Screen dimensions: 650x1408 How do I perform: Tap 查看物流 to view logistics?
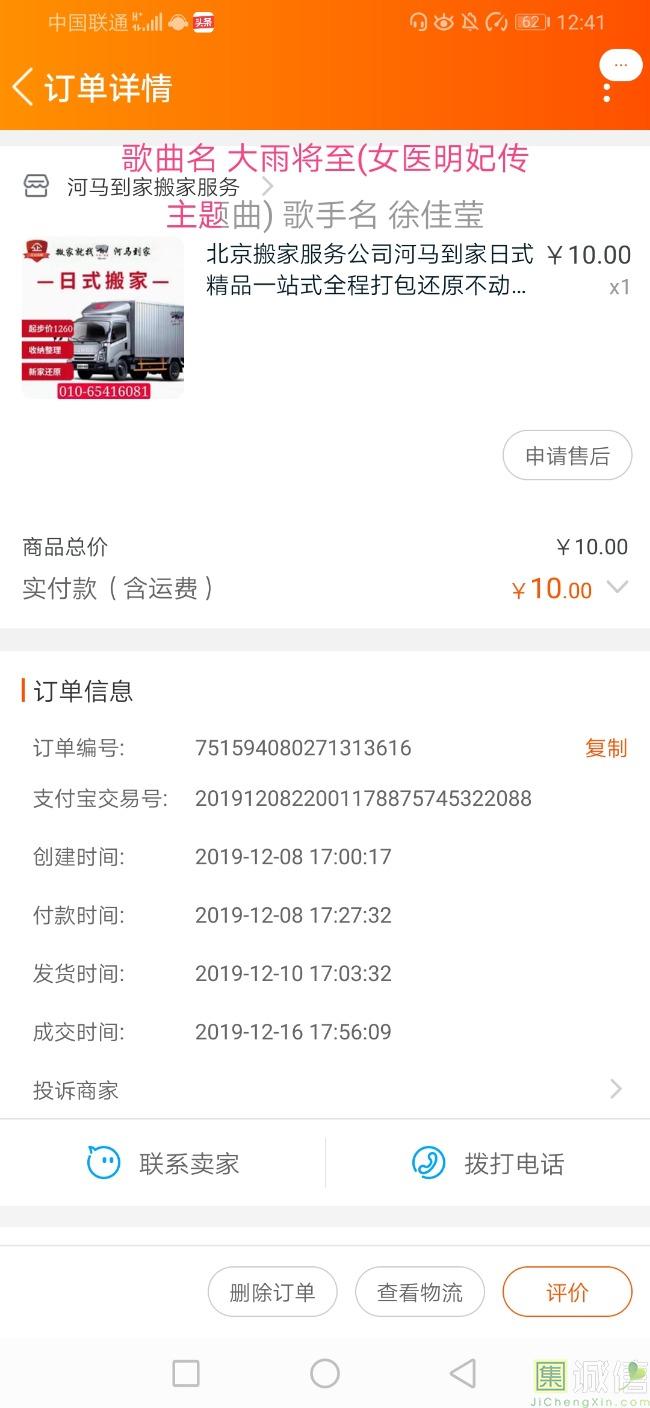(x=420, y=1292)
